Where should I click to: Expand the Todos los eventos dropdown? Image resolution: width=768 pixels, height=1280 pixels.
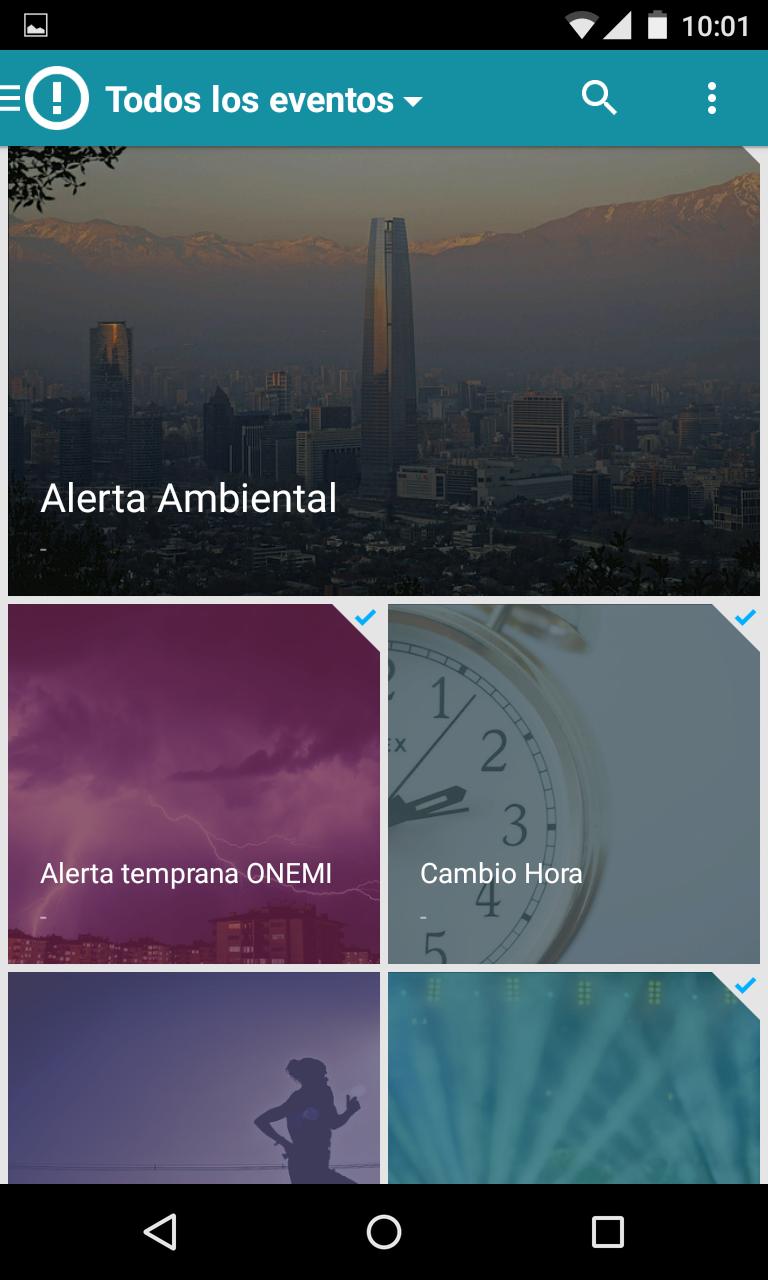point(412,99)
